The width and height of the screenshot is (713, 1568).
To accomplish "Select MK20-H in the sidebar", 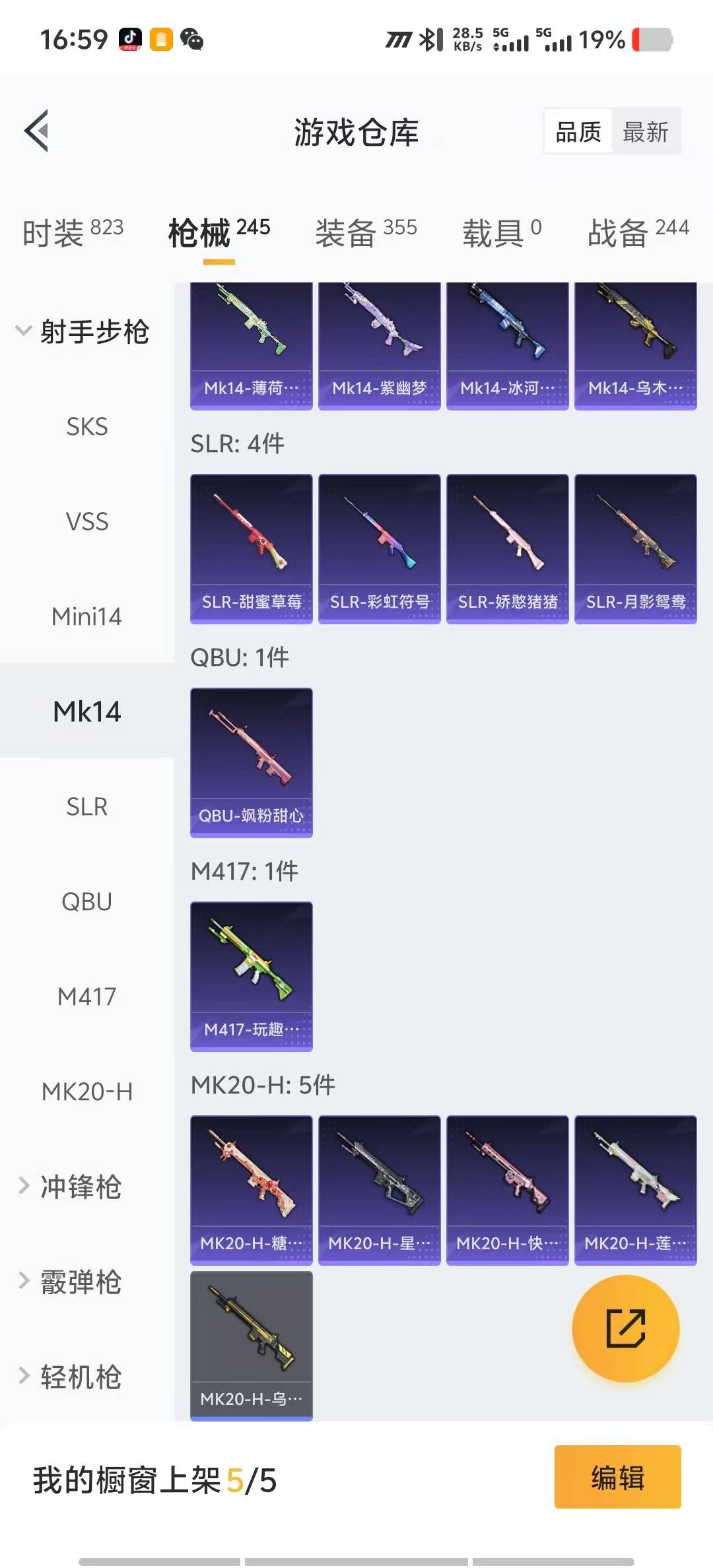I will point(86,1092).
